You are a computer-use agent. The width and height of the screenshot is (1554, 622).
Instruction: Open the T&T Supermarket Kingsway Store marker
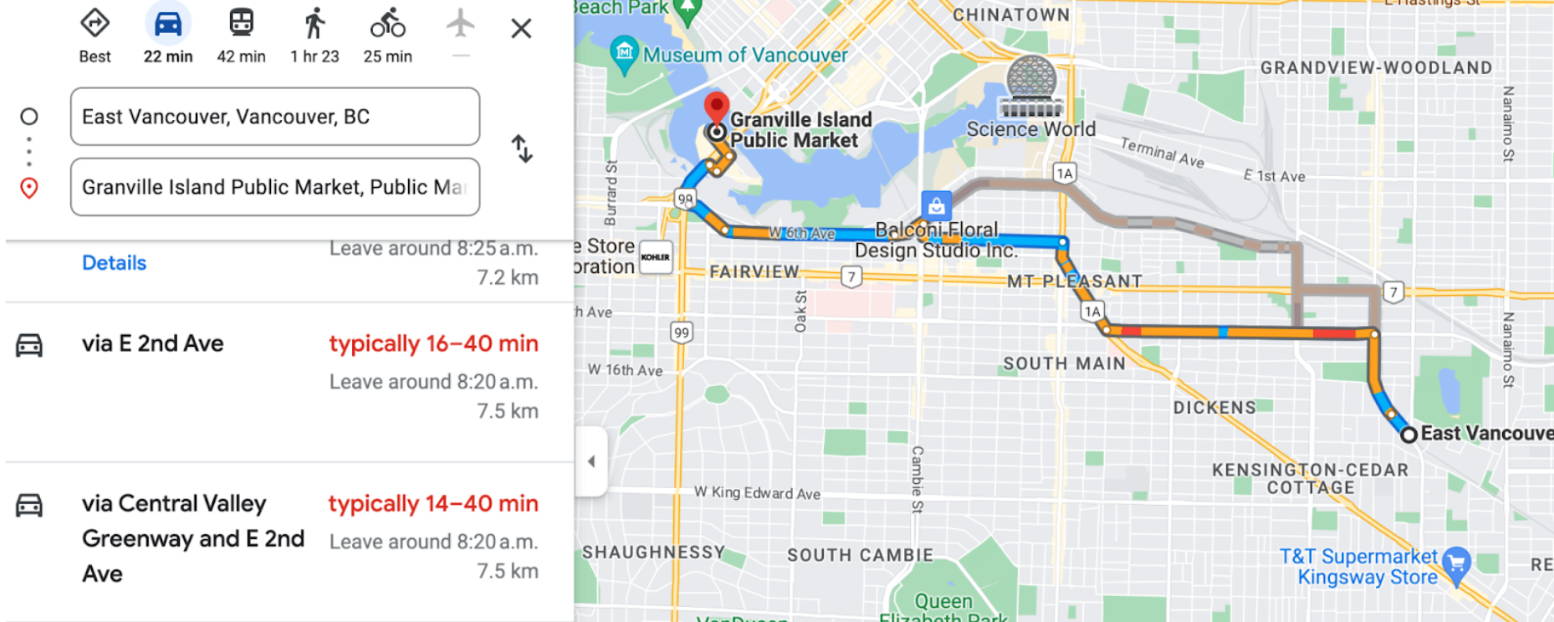1457,560
